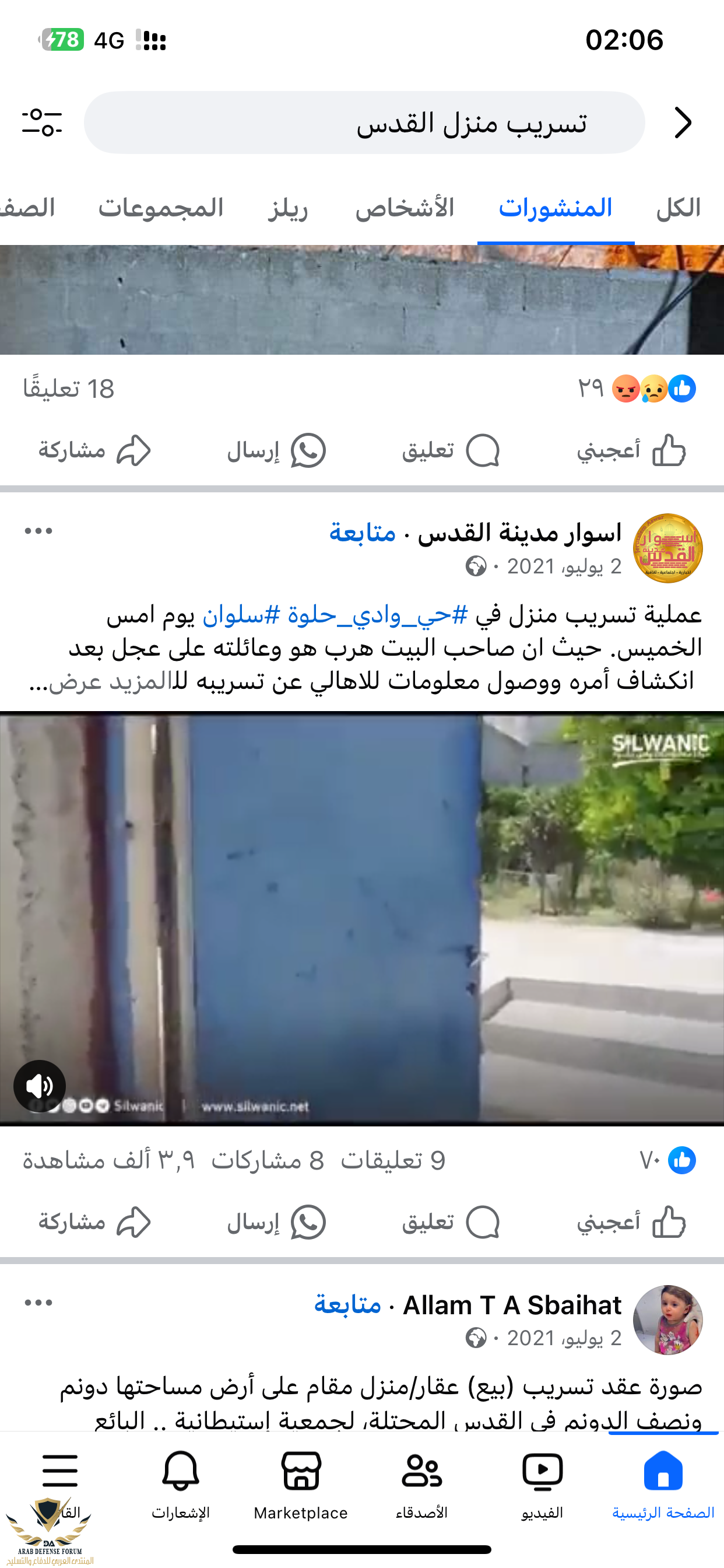Screen dimensions: 724x1568
Task: Share the اسوار مدينة القدس video post
Action: pyautogui.click(x=94, y=1222)
